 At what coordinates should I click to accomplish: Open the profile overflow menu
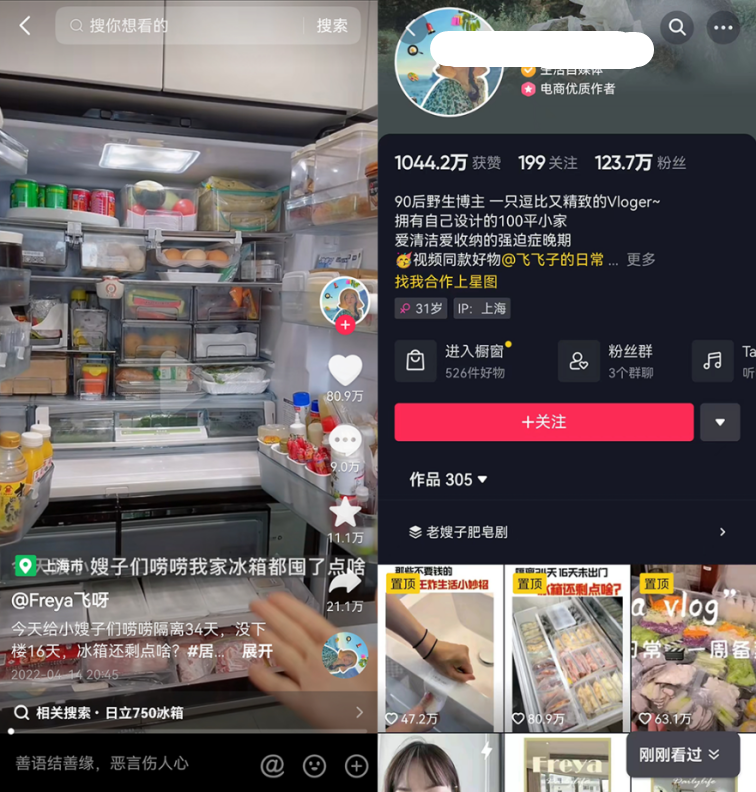click(722, 28)
